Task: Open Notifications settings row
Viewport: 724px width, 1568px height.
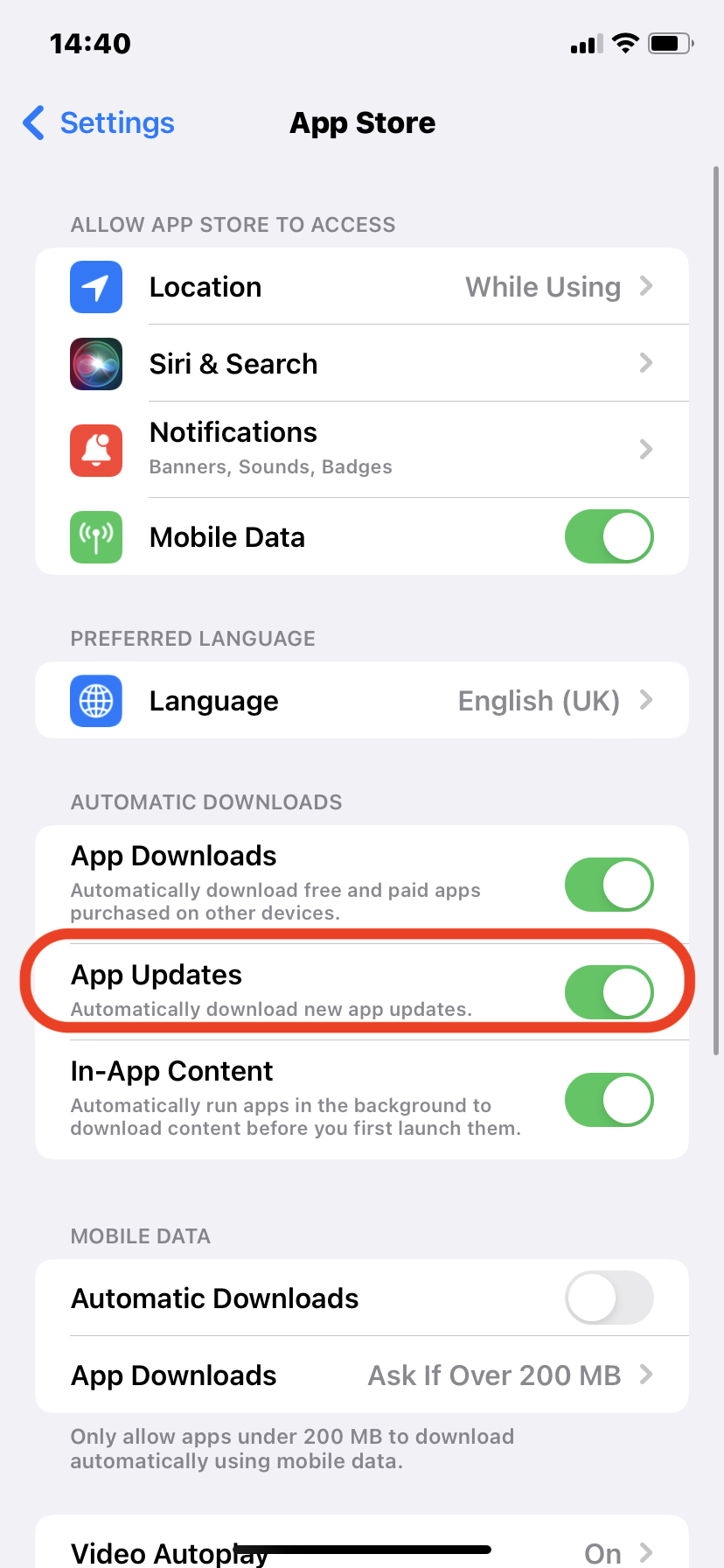Action: [362, 449]
